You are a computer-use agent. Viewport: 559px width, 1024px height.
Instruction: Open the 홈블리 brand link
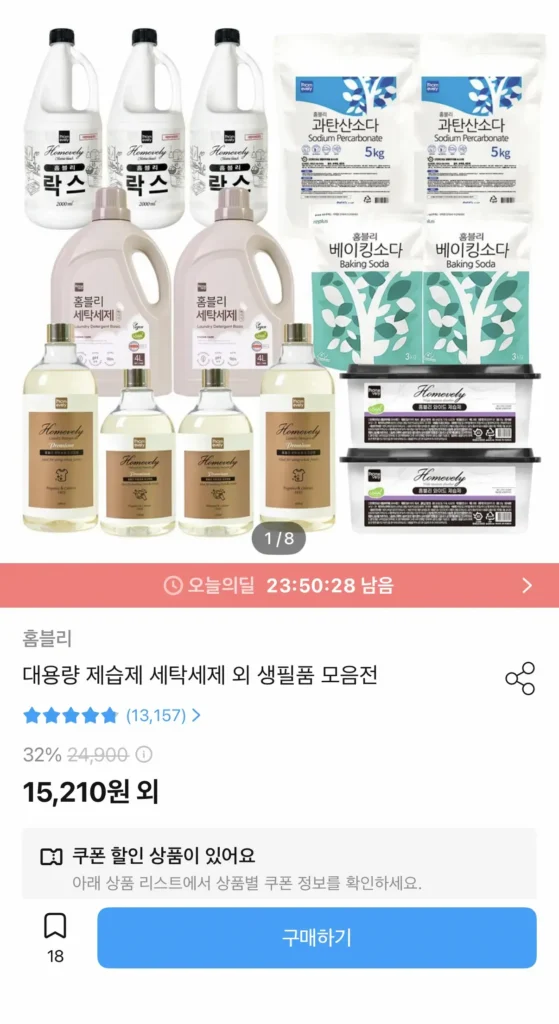click(47, 638)
